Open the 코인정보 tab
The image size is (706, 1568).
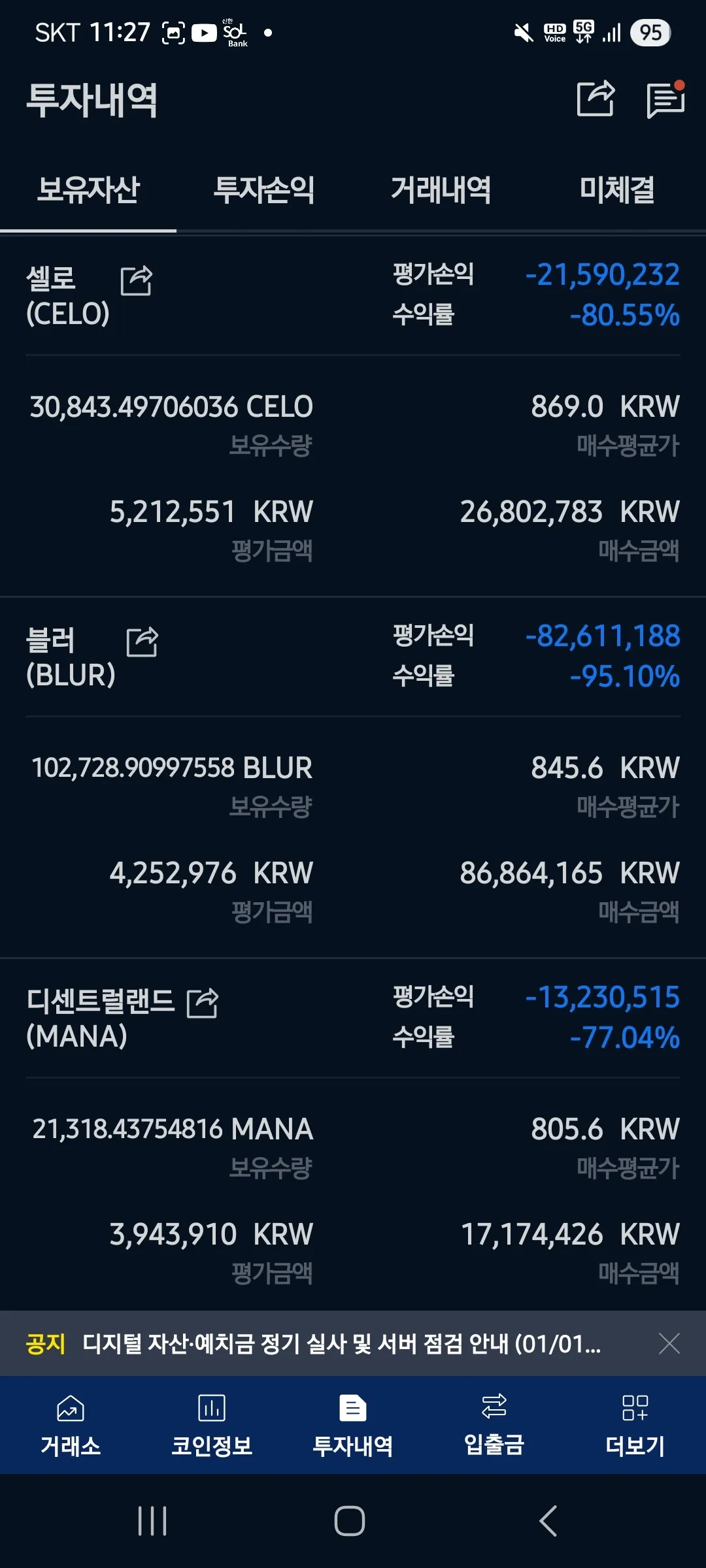212,1425
